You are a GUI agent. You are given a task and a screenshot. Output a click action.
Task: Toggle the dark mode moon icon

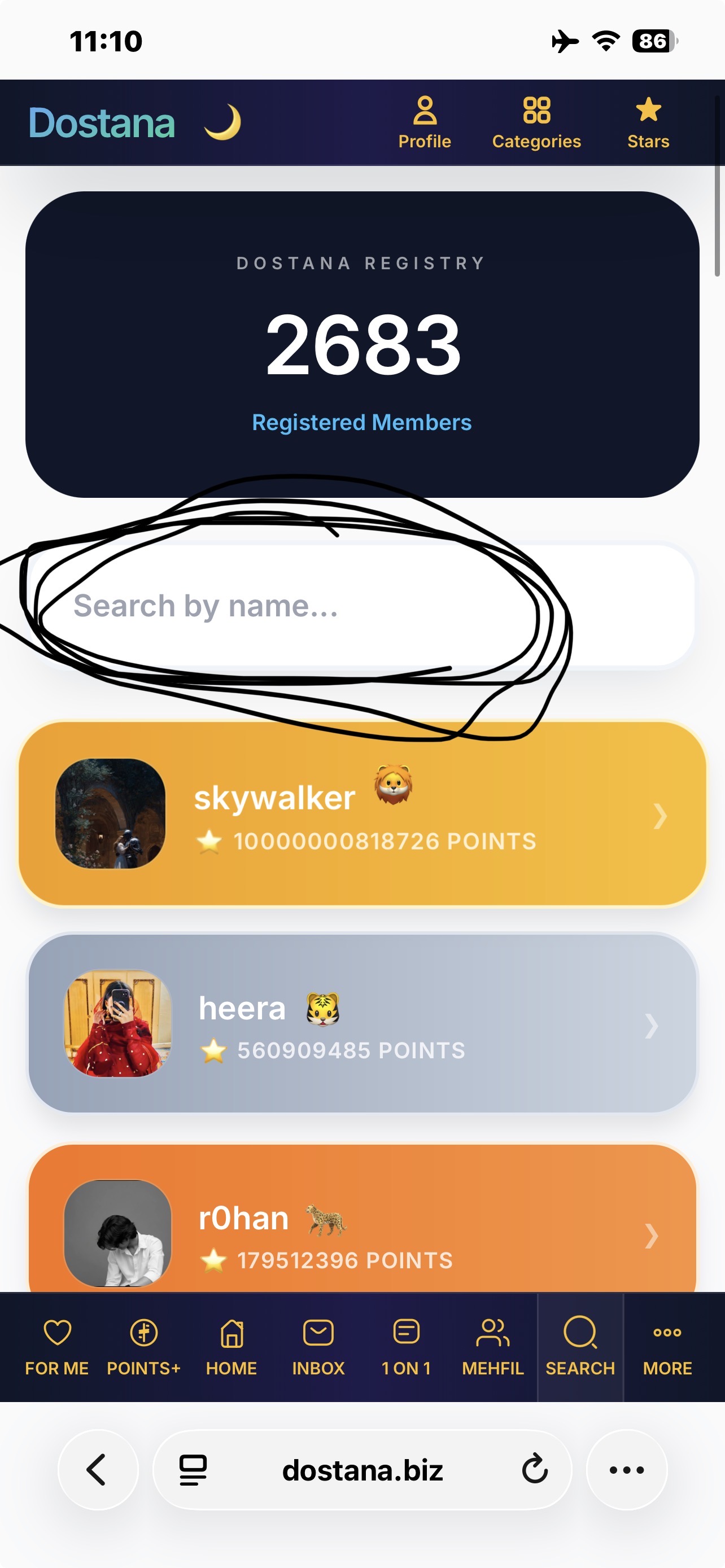pos(222,122)
